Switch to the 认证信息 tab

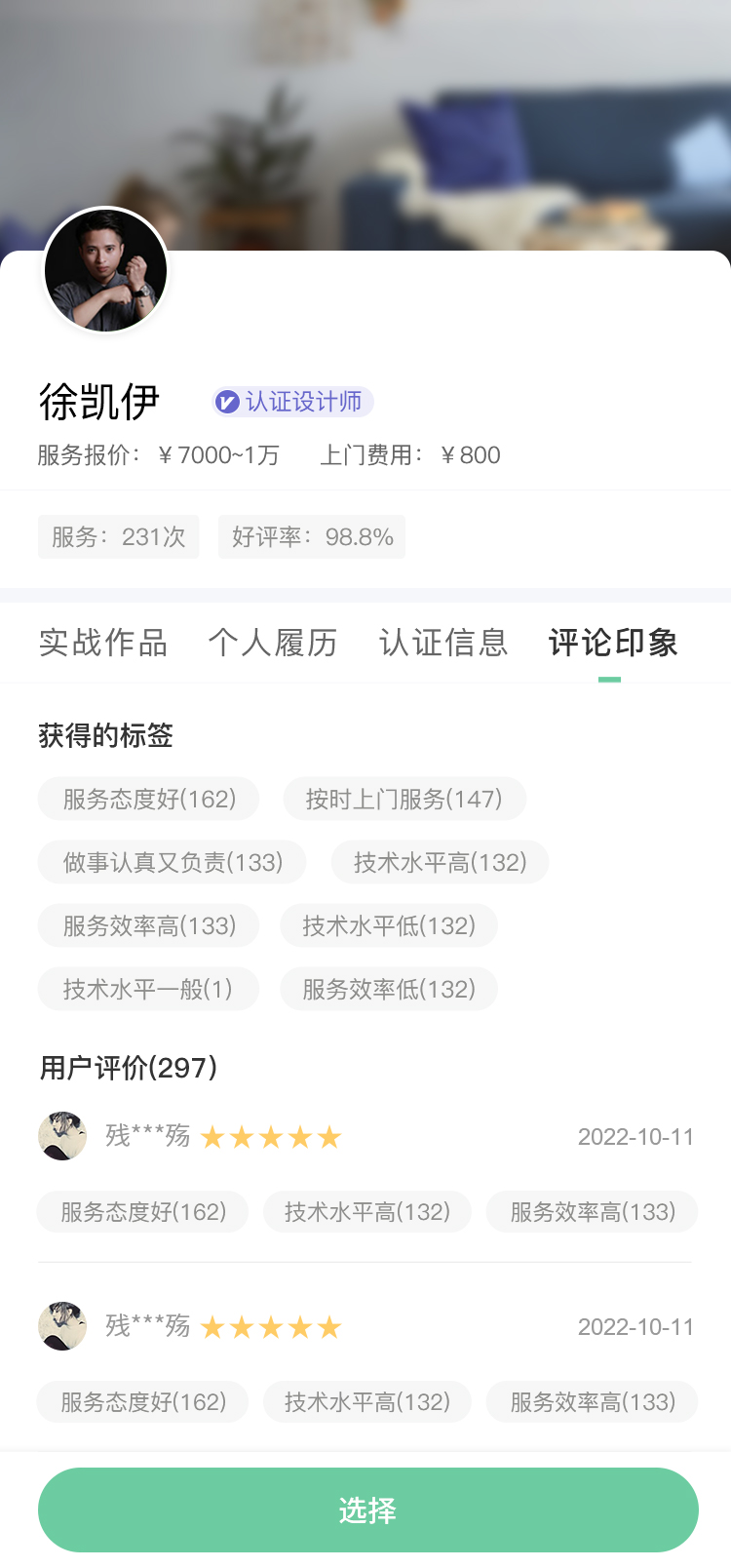click(443, 643)
